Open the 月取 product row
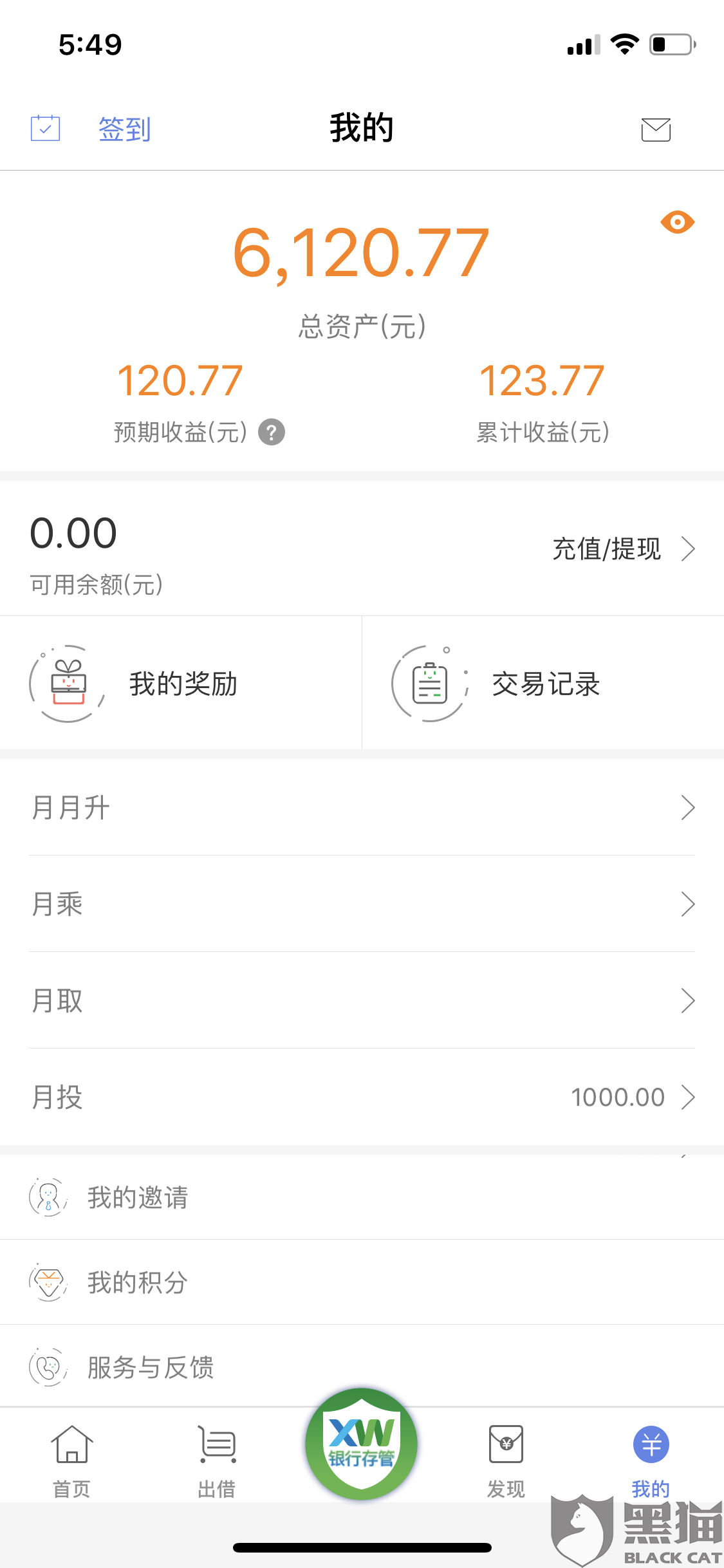 coord(362,1001)
